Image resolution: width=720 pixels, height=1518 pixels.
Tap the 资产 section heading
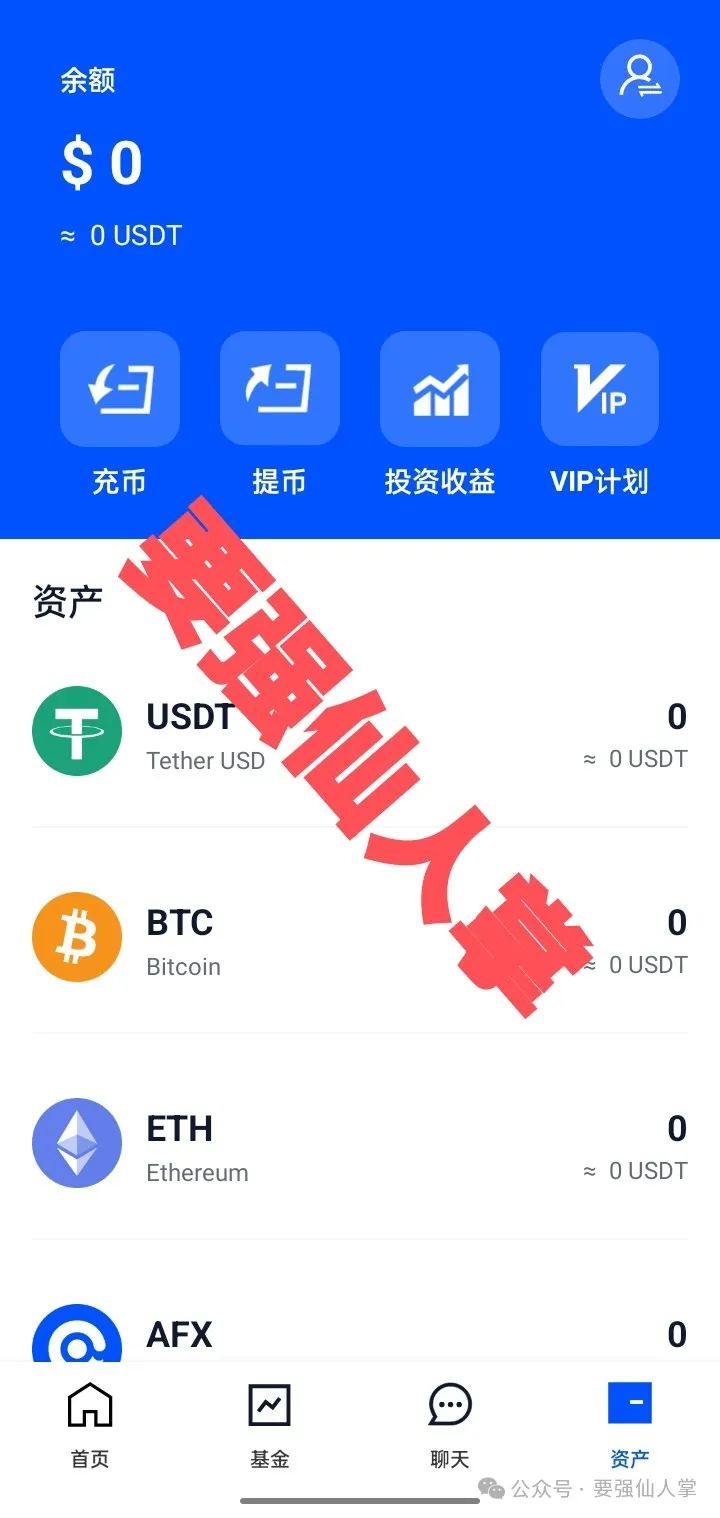[x=68, y=597]
